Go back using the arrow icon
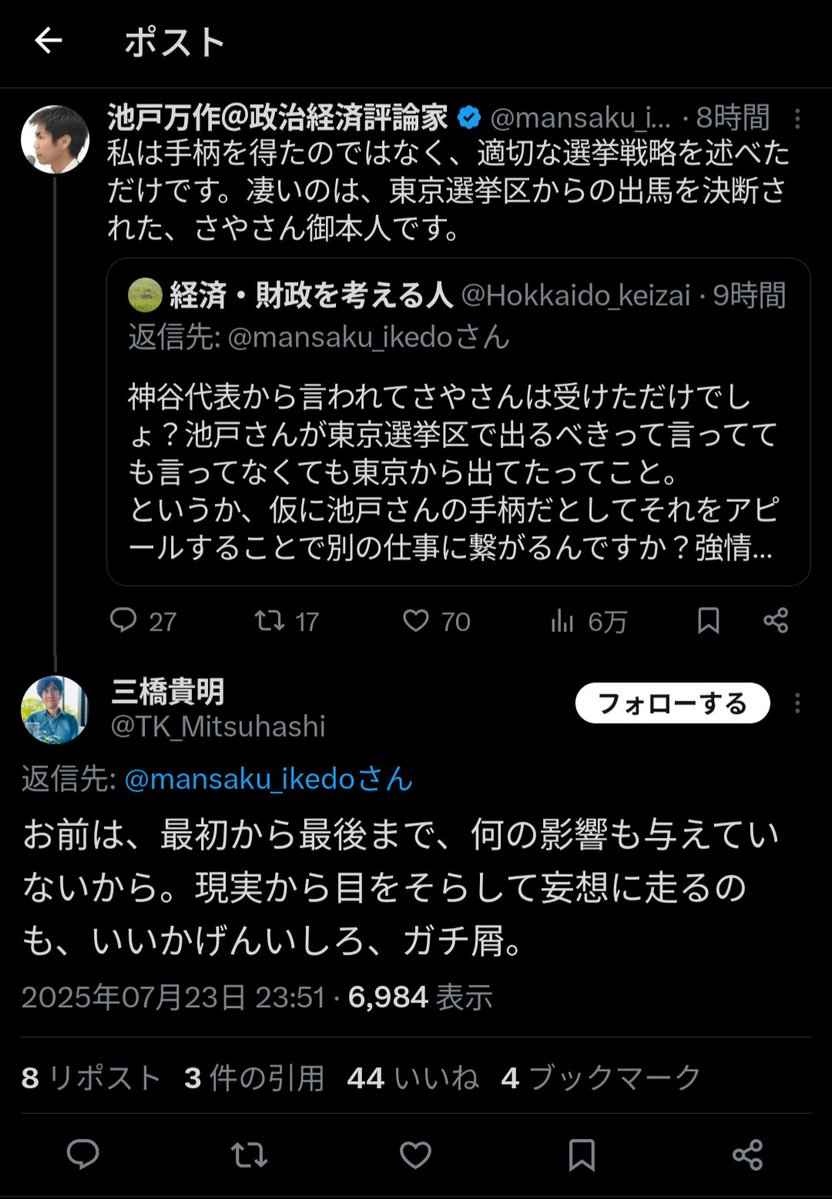The height and width of the screenshot is (1199, 832). click(48, 41)
